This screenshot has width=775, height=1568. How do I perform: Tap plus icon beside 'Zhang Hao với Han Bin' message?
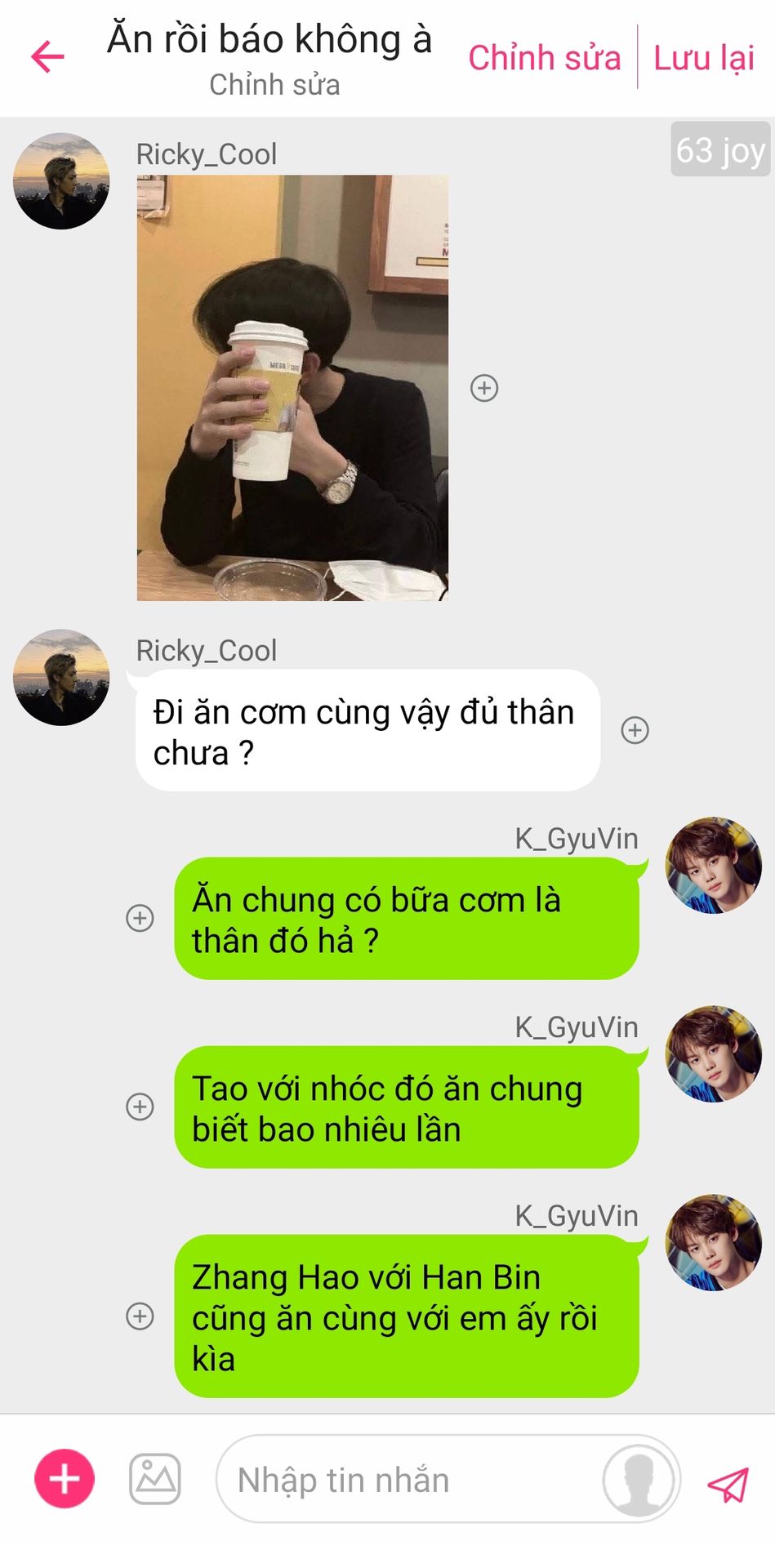pos(140,1316)
